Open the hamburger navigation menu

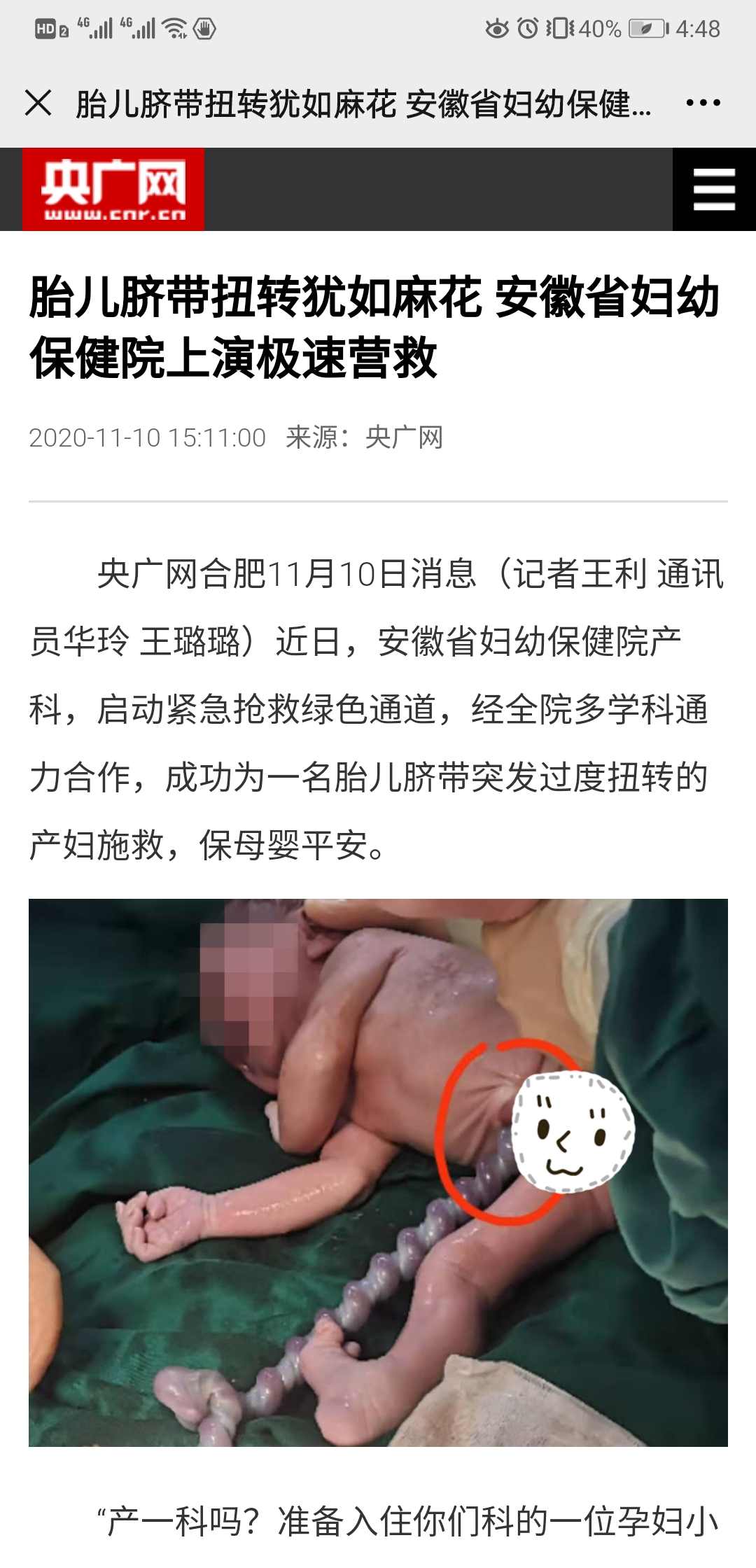point(714,190)
